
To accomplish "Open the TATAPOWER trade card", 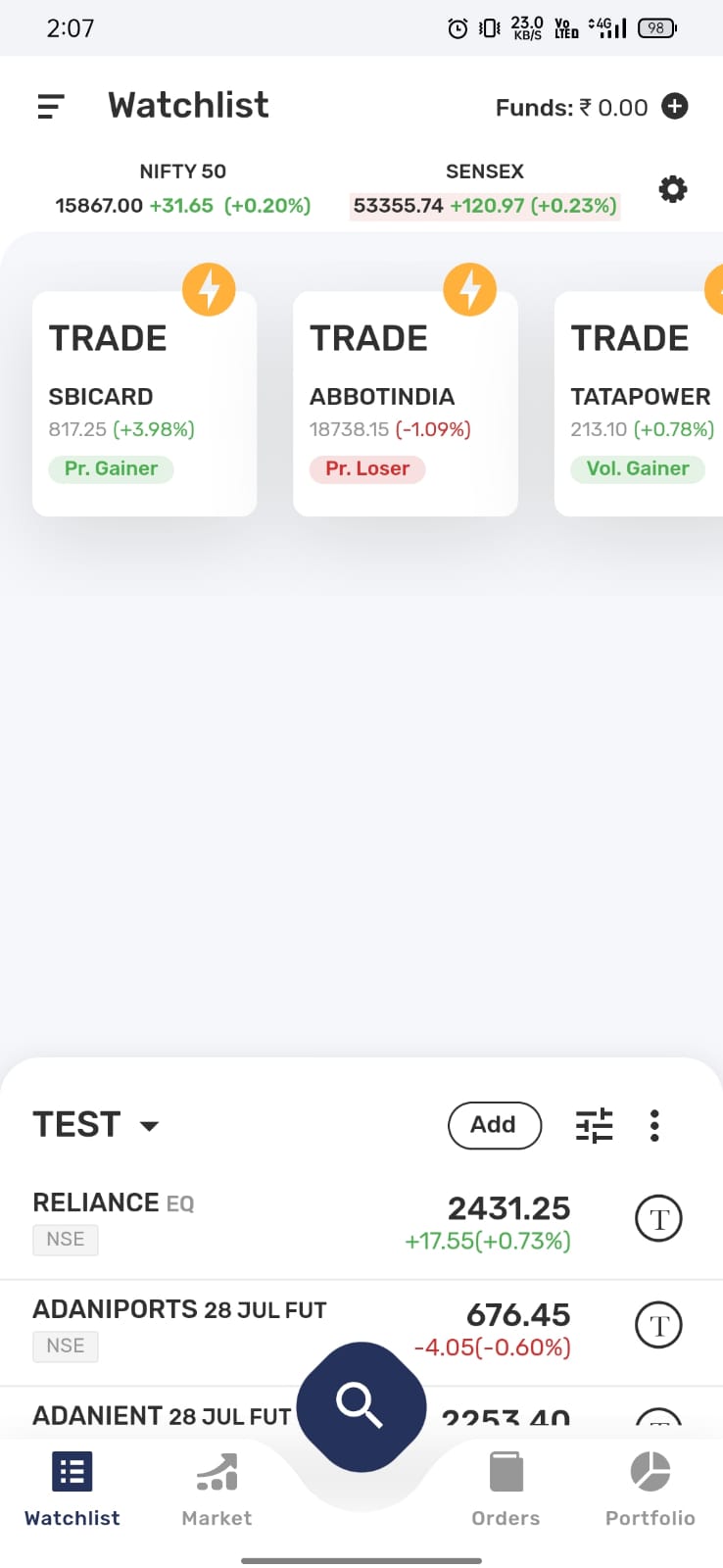I will (639, 404).
